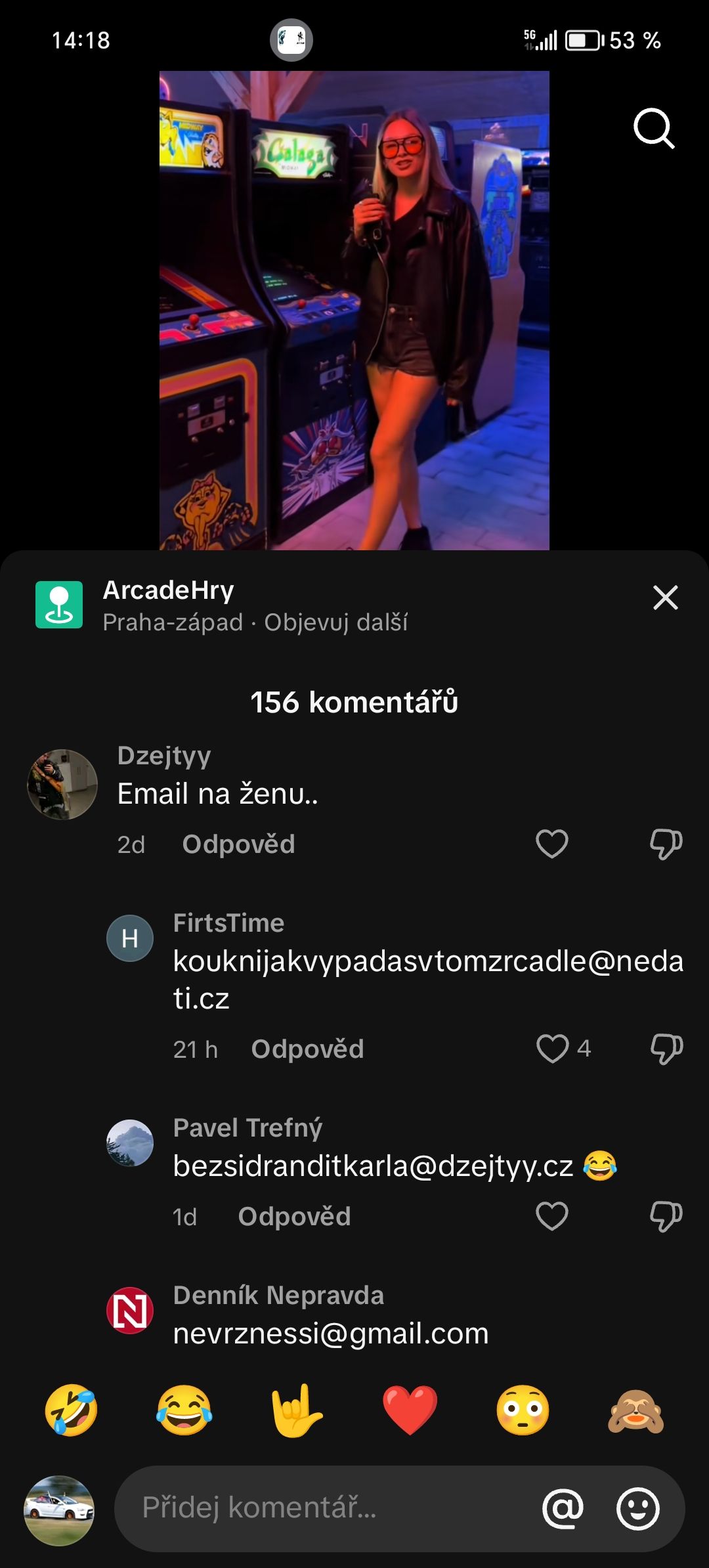709x1568 pixels.
Task: Close the comments panel
Action: (x=665, y=598)
